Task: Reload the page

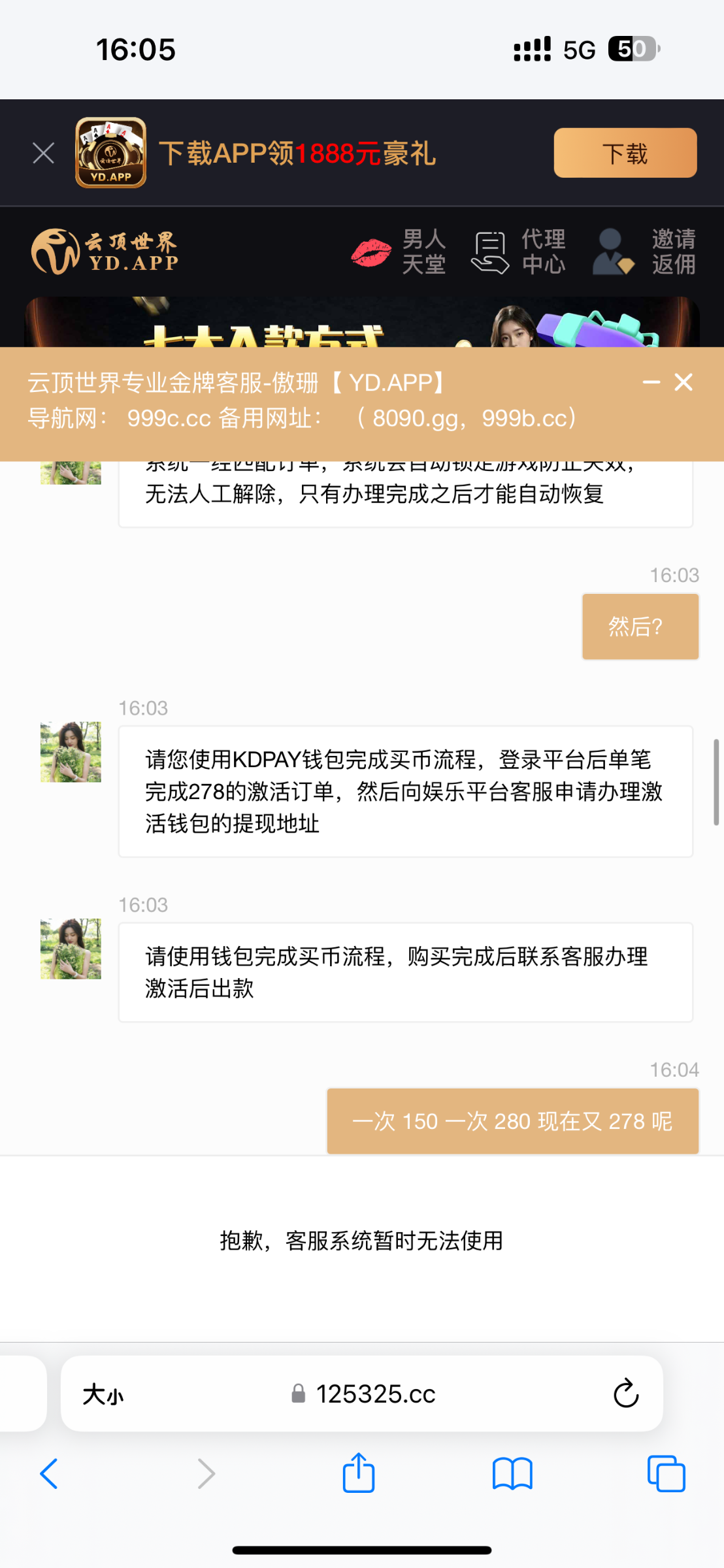Action: tap(625, 1394)
